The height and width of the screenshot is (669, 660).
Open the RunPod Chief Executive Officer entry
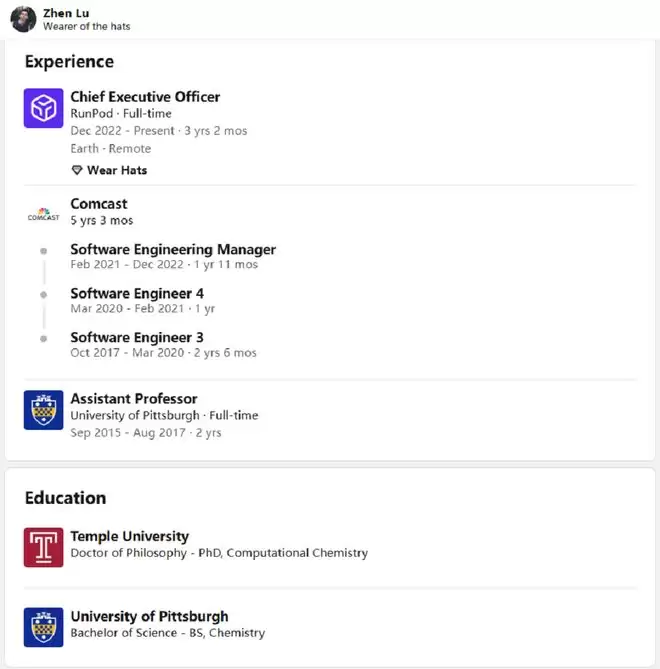[145, 97]
